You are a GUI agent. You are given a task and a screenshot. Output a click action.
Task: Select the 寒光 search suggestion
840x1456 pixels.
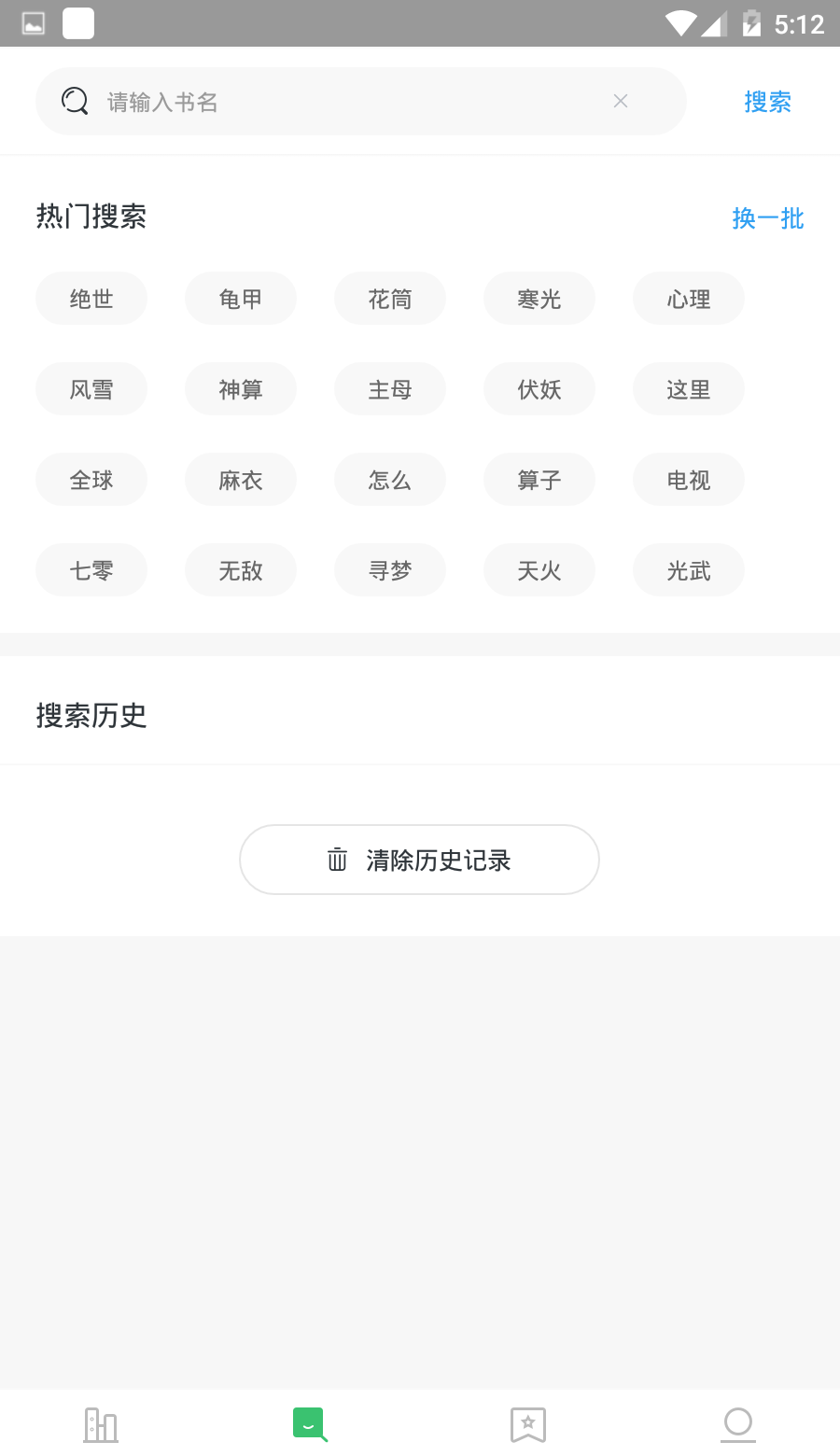click(x=539, y=298)
